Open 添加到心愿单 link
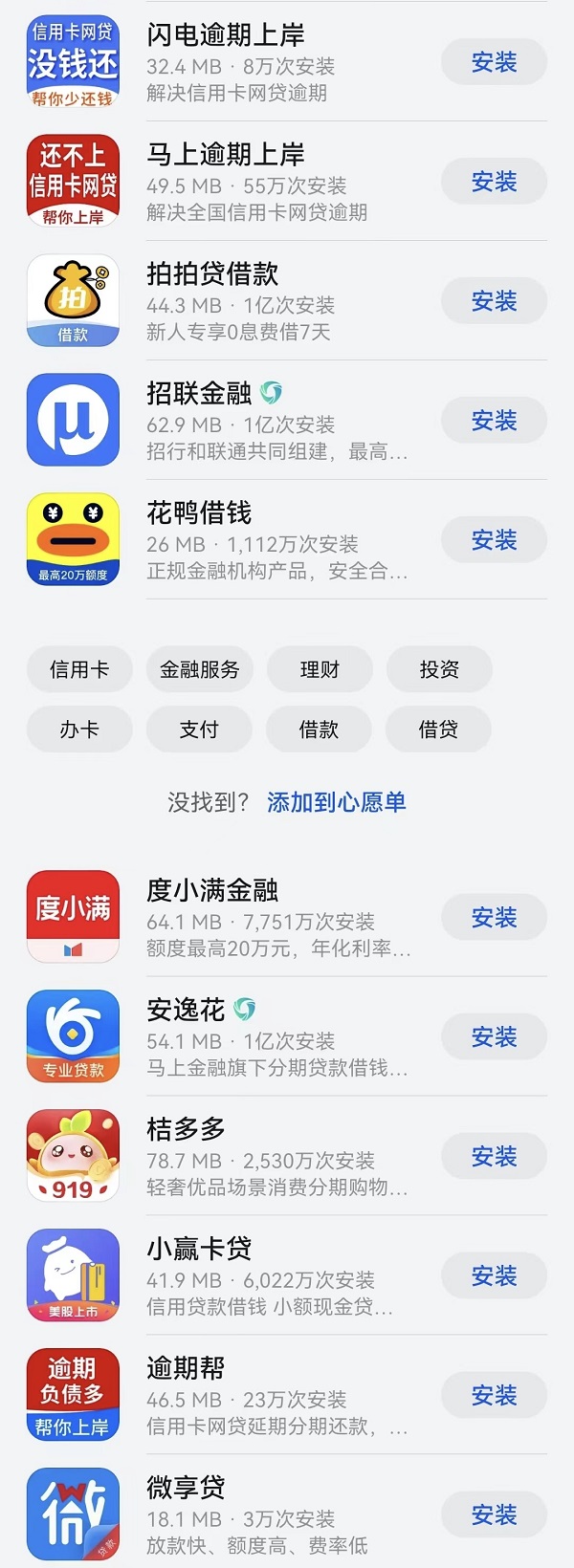Image resolution: width=574 pixels, height=1568 pixels. [x=337, y=803]
